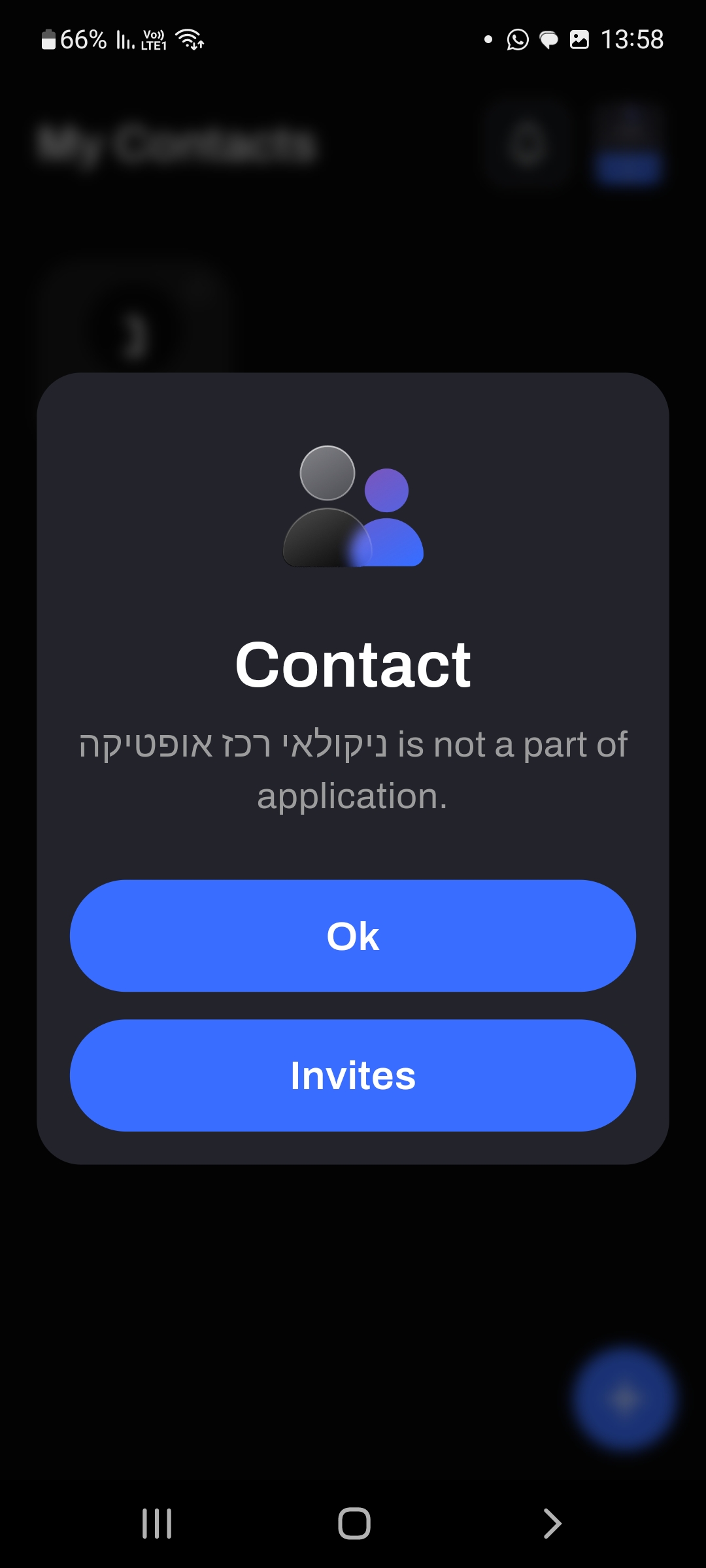Open the recent apps view
The width and height of the screenshot is (706, 1568).
(157, 1524)
